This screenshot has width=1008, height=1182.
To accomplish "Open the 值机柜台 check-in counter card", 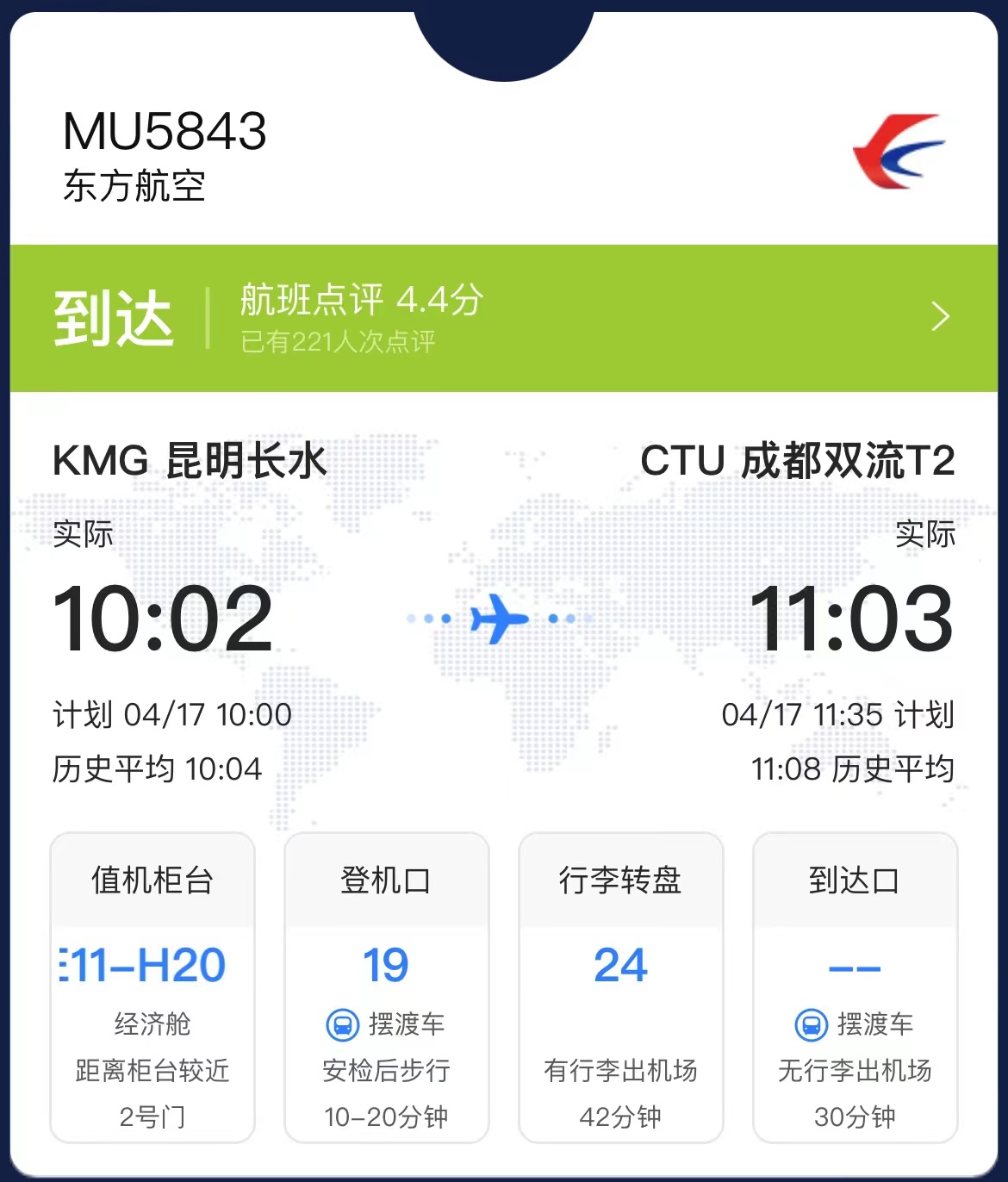I will point(152,987).
